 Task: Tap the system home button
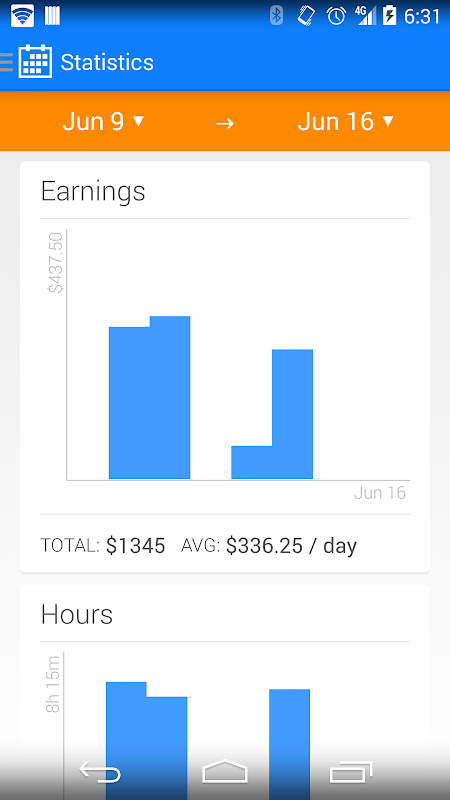point(225,771)
